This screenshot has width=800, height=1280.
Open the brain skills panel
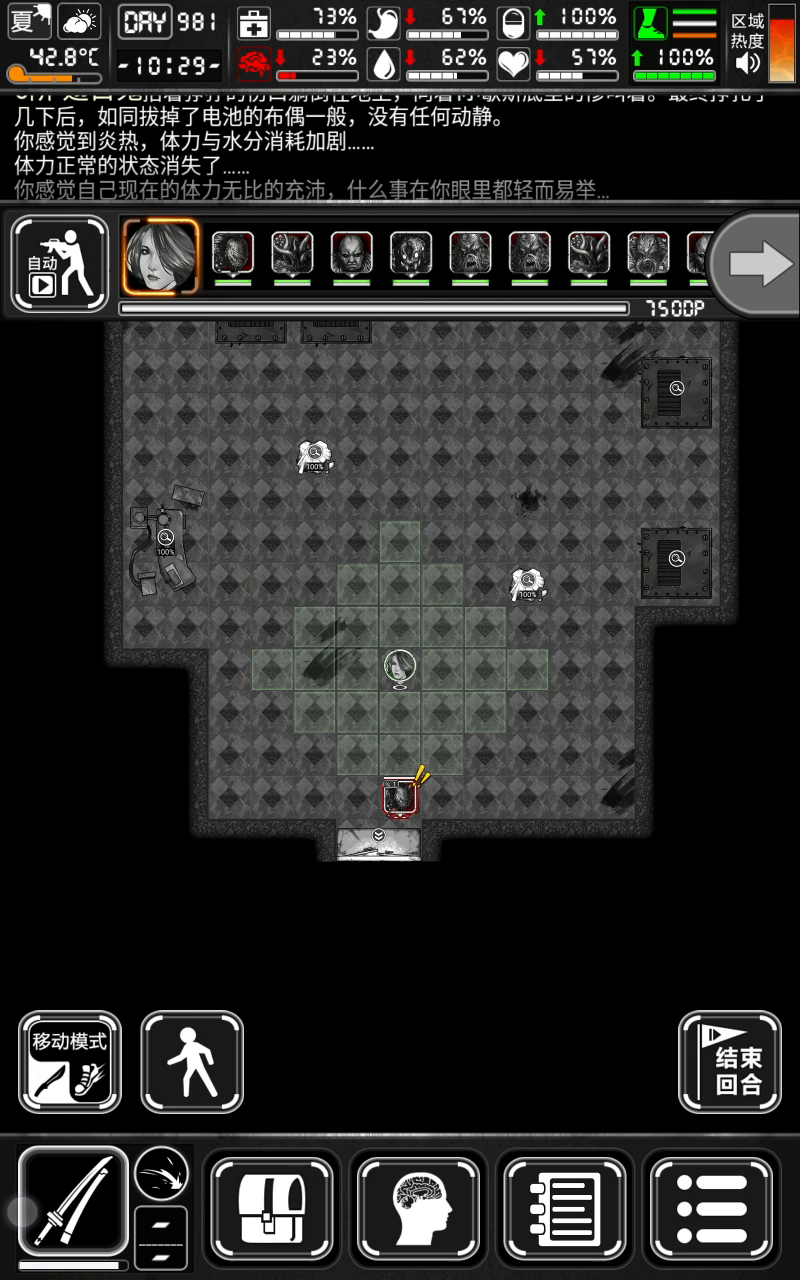[418, 1208]
